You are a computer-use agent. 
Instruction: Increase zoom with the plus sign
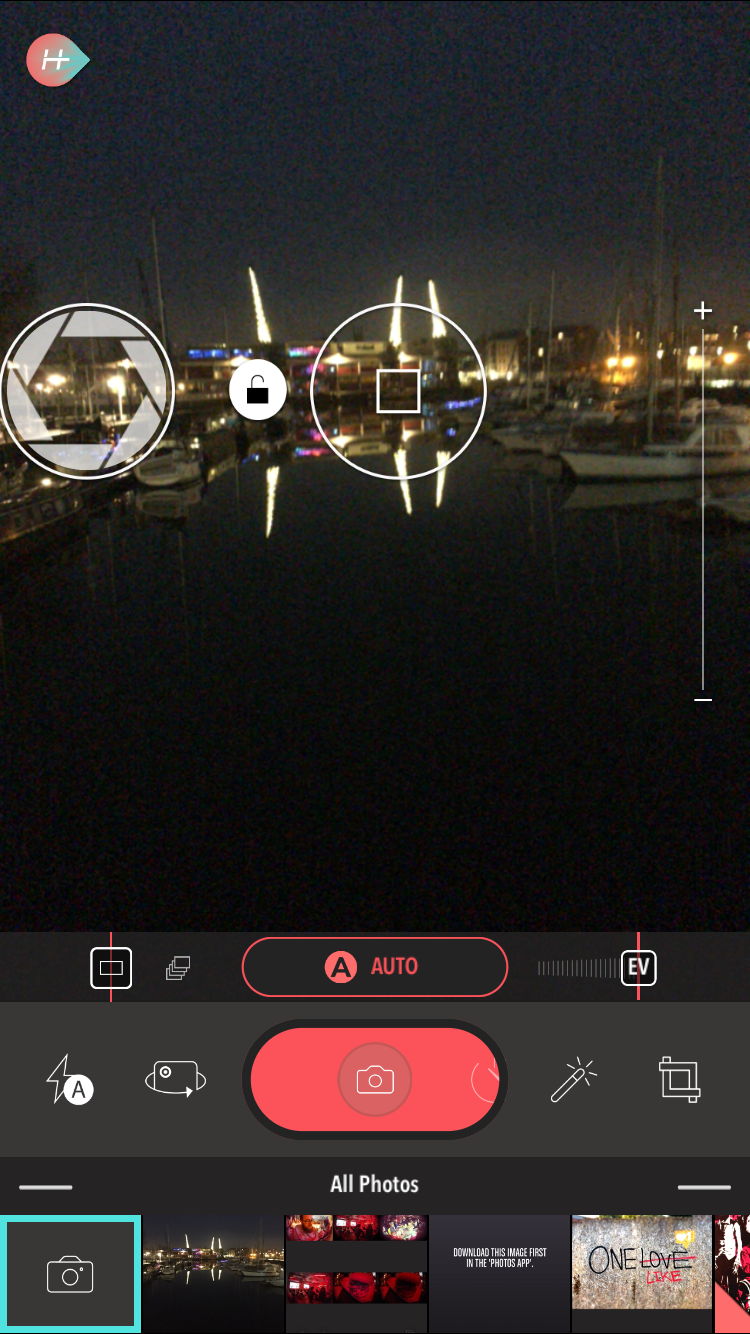(x=703, y=310)
